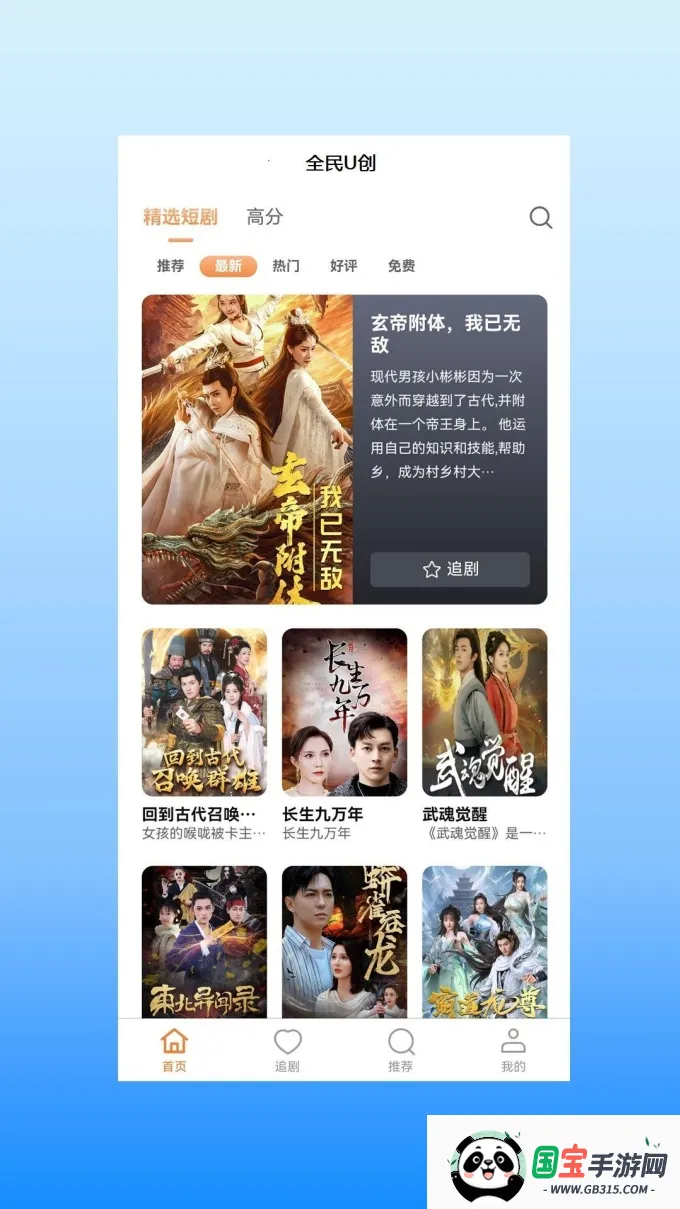Open the 东北异闻录 poster card
The image size is (680, 1209).
tap(204, 940)
